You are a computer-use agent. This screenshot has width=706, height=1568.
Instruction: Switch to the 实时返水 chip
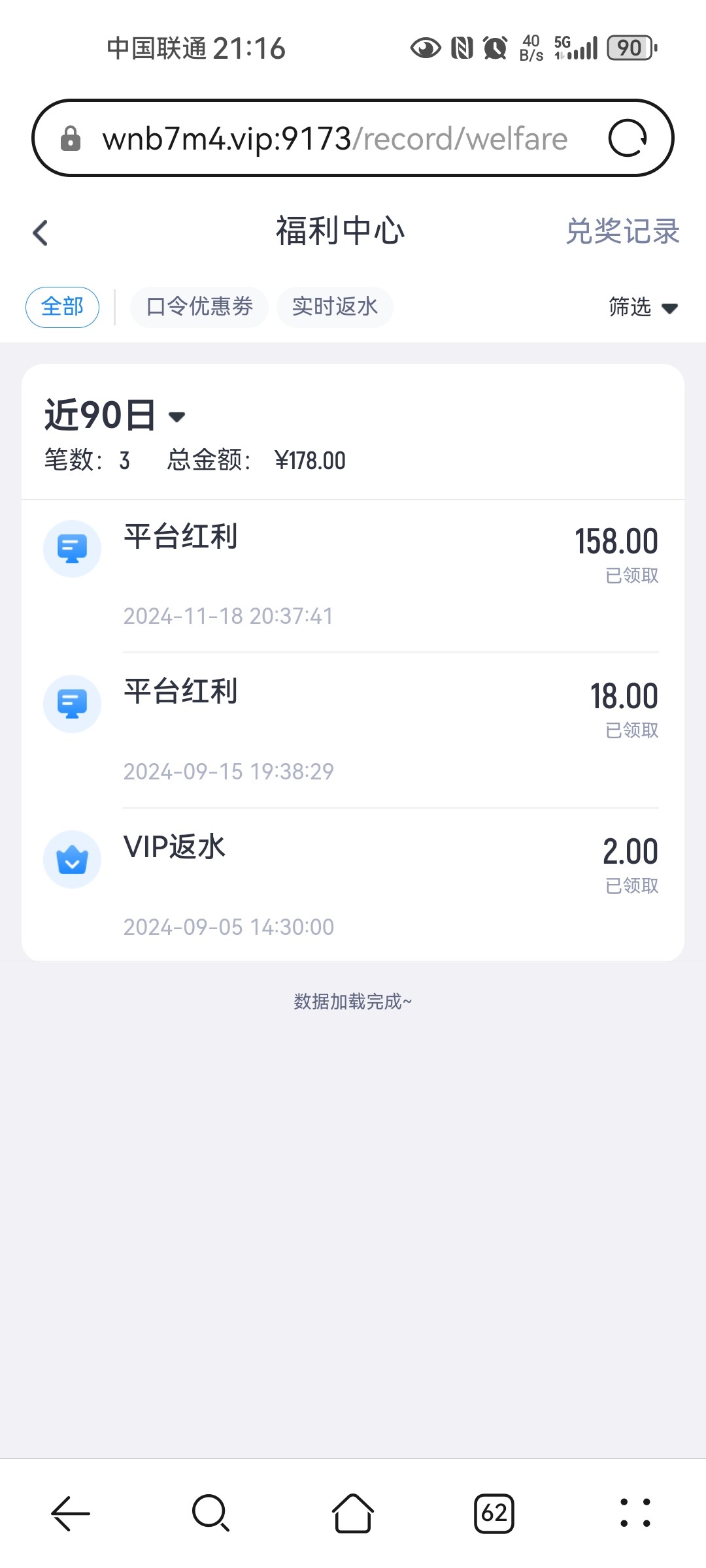335,307
